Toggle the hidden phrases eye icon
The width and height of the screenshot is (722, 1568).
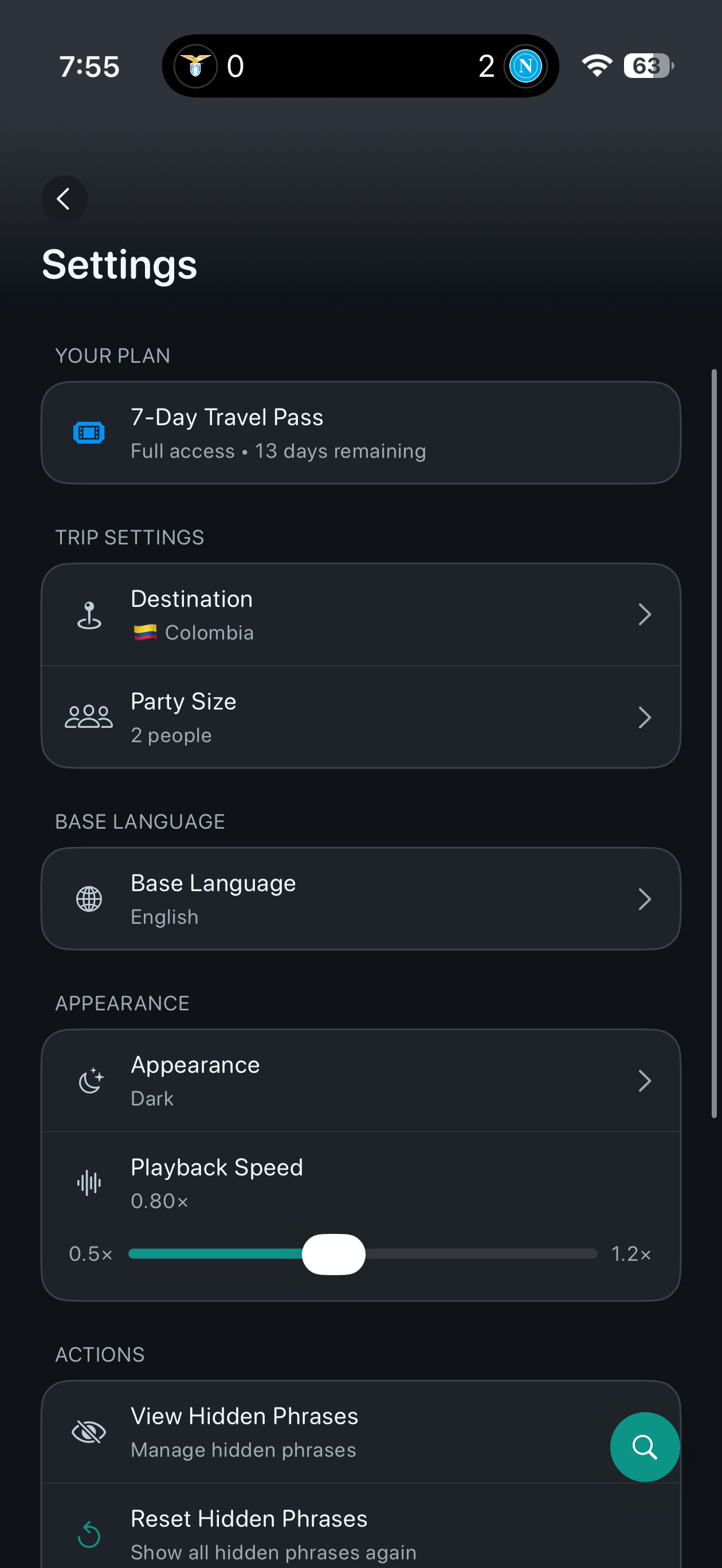pyautogui.click(x=89, y=1431)
